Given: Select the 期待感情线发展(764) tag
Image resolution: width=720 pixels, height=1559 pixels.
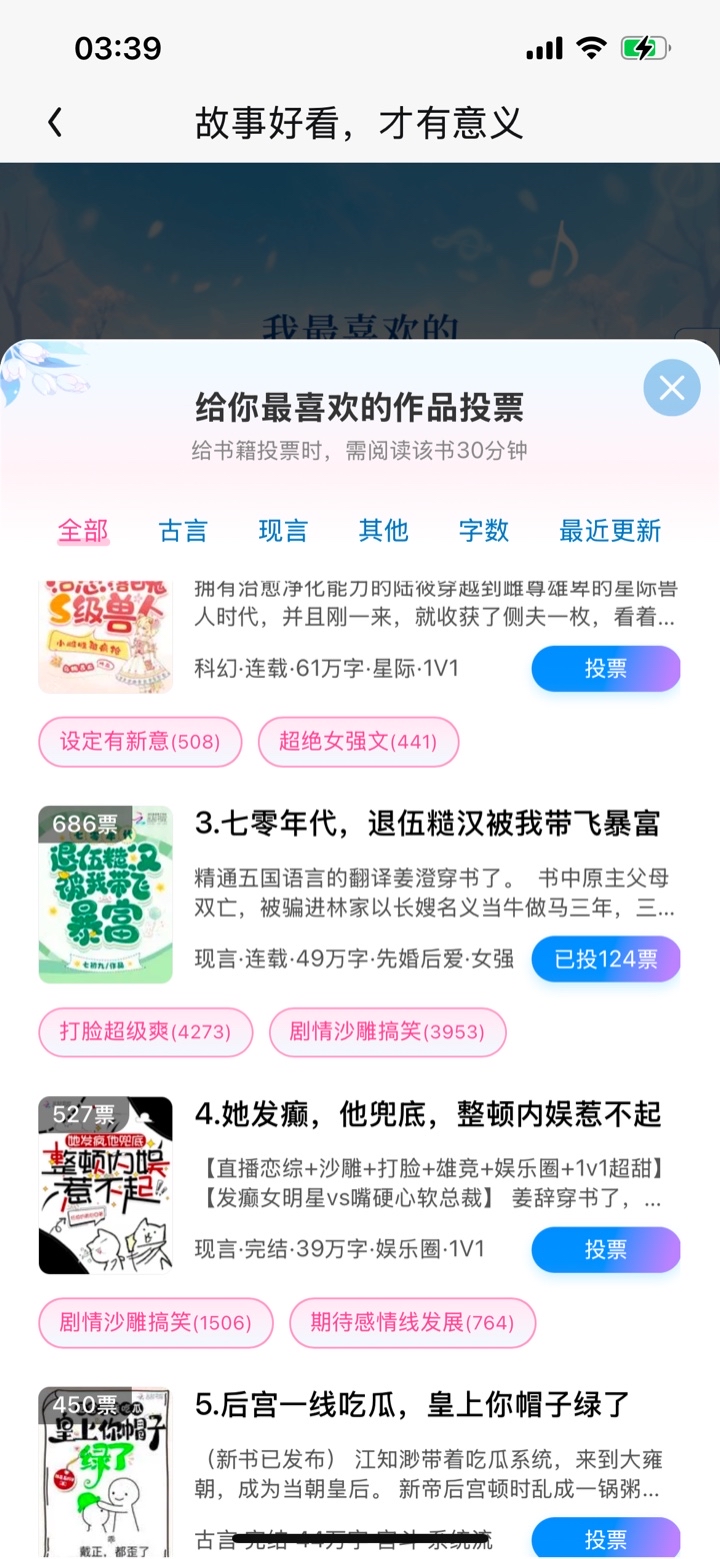Looking at the screenshot, I should [x=412, y=1322].
